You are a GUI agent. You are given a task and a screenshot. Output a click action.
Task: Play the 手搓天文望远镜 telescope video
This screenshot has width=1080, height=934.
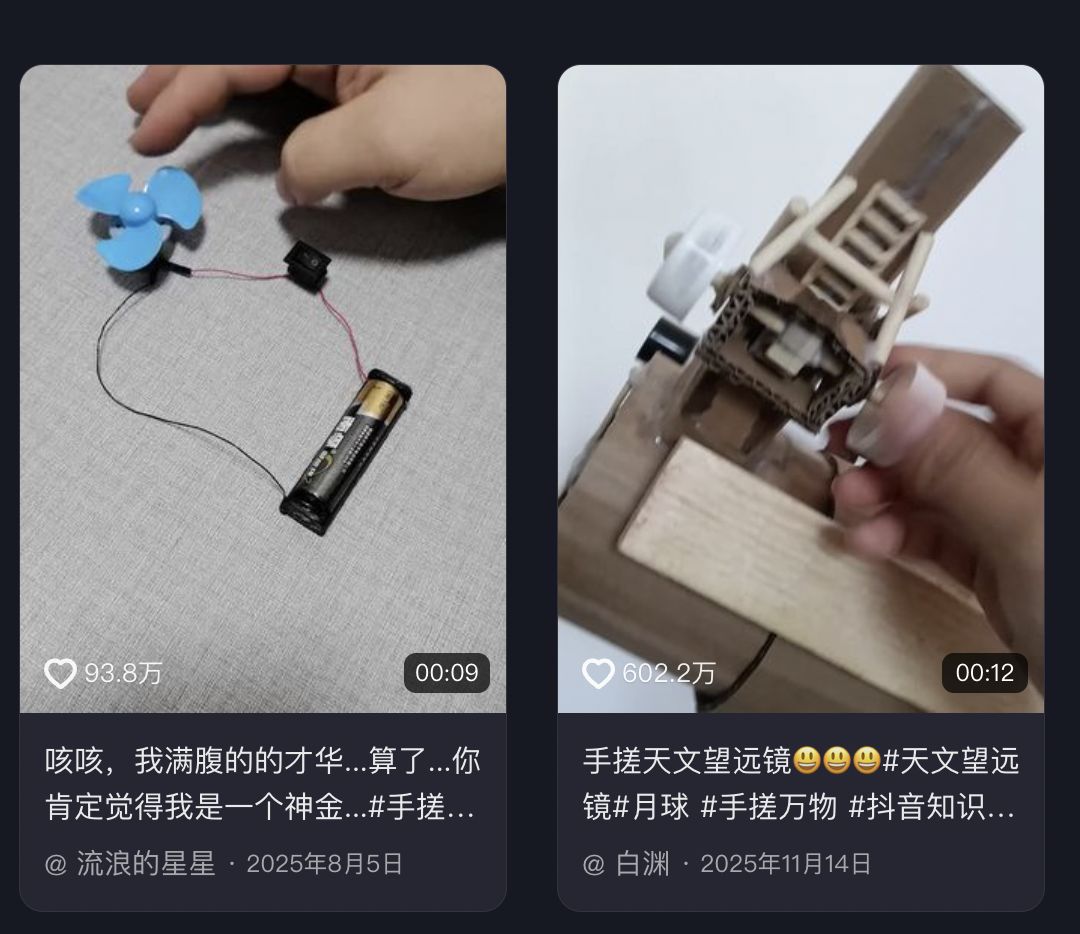800,380
